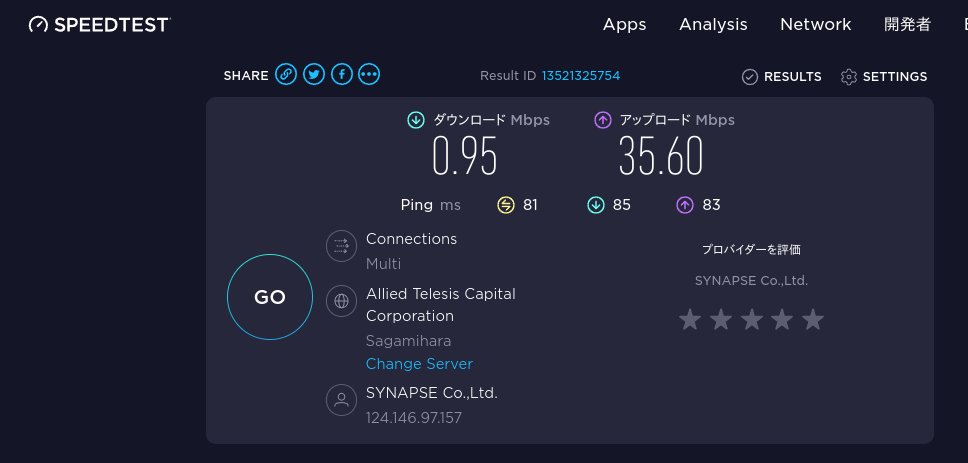The image size is (968, 463).
Task: Open more share options
Action: click(x=370, y=75)
